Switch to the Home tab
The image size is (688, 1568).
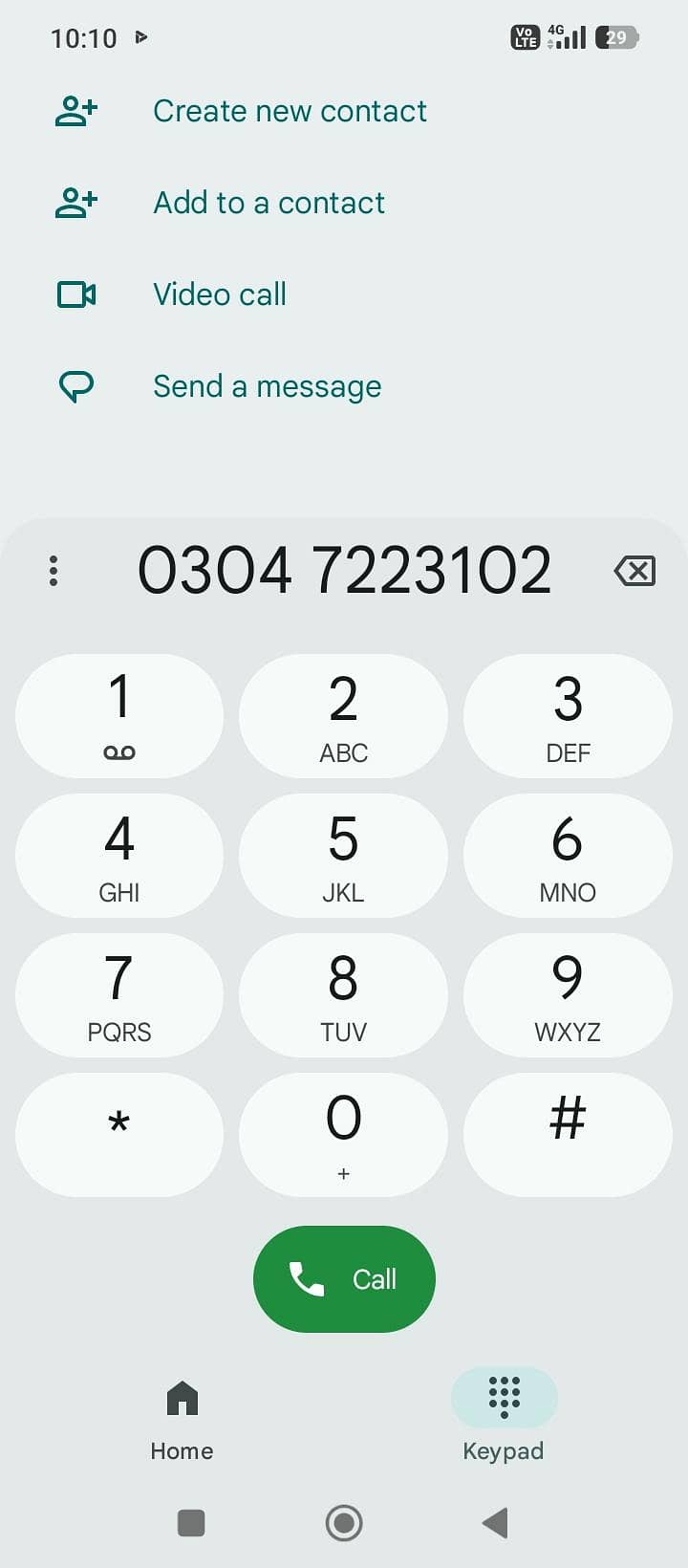(182, 1420)
